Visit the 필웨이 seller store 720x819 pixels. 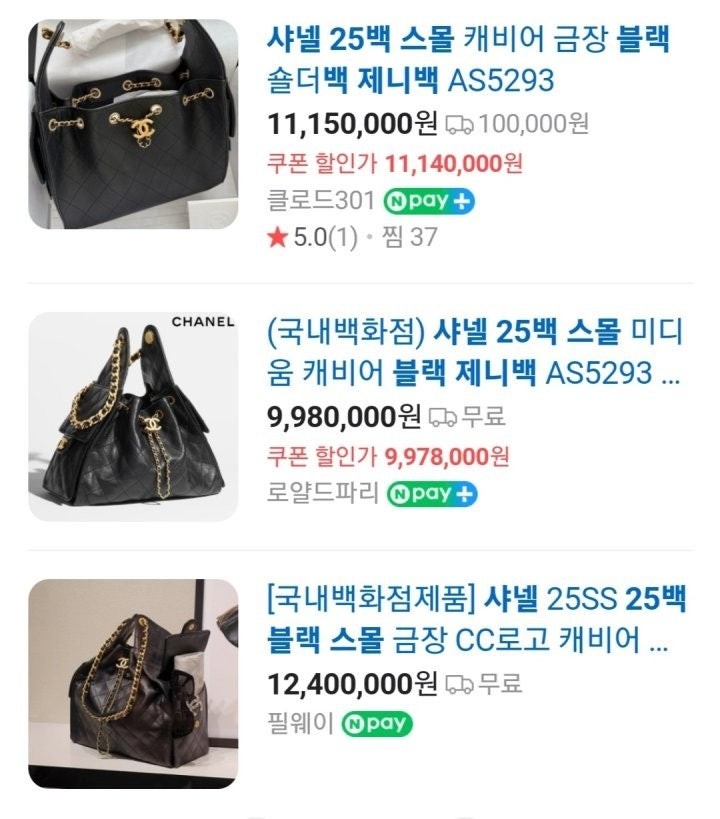pyautogui.click(x=300, y=723)
